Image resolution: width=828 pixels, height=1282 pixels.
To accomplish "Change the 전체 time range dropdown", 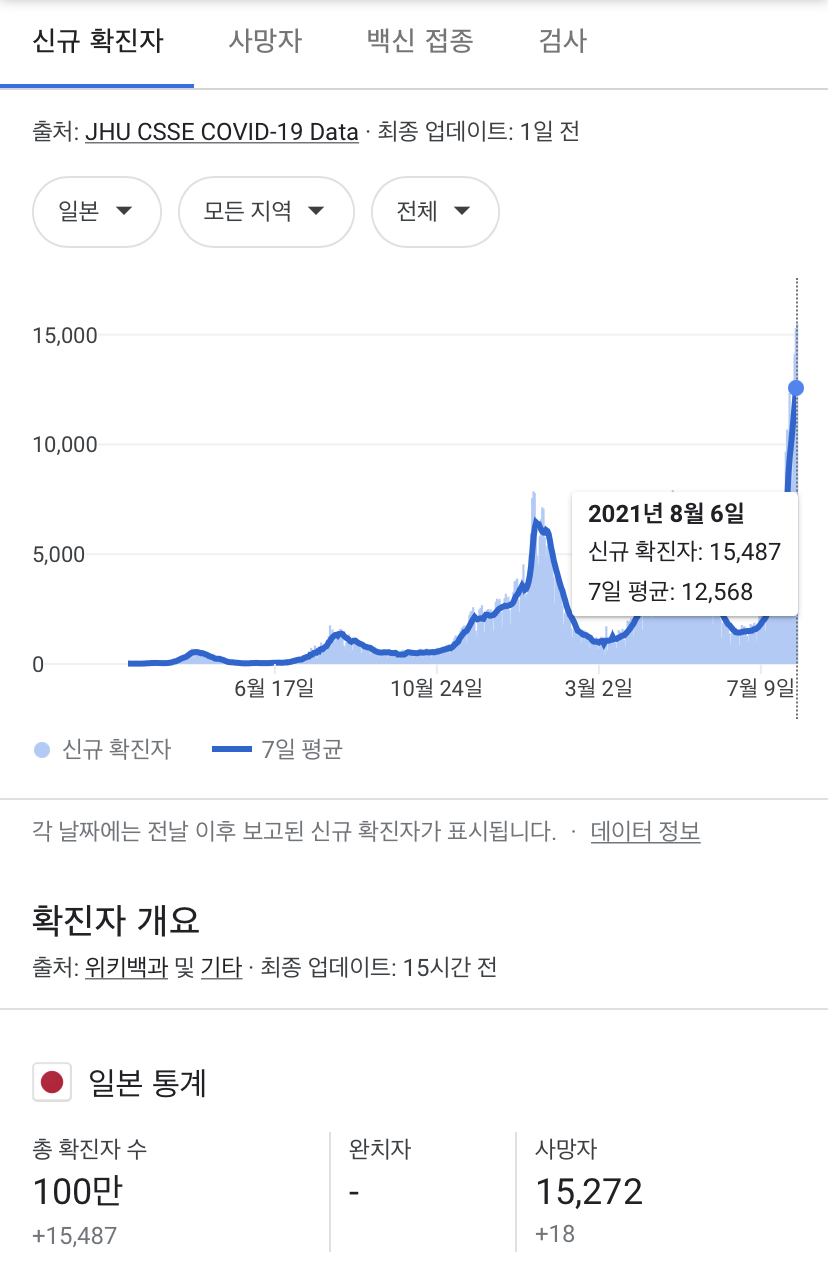I will click(x=434, y=211).
